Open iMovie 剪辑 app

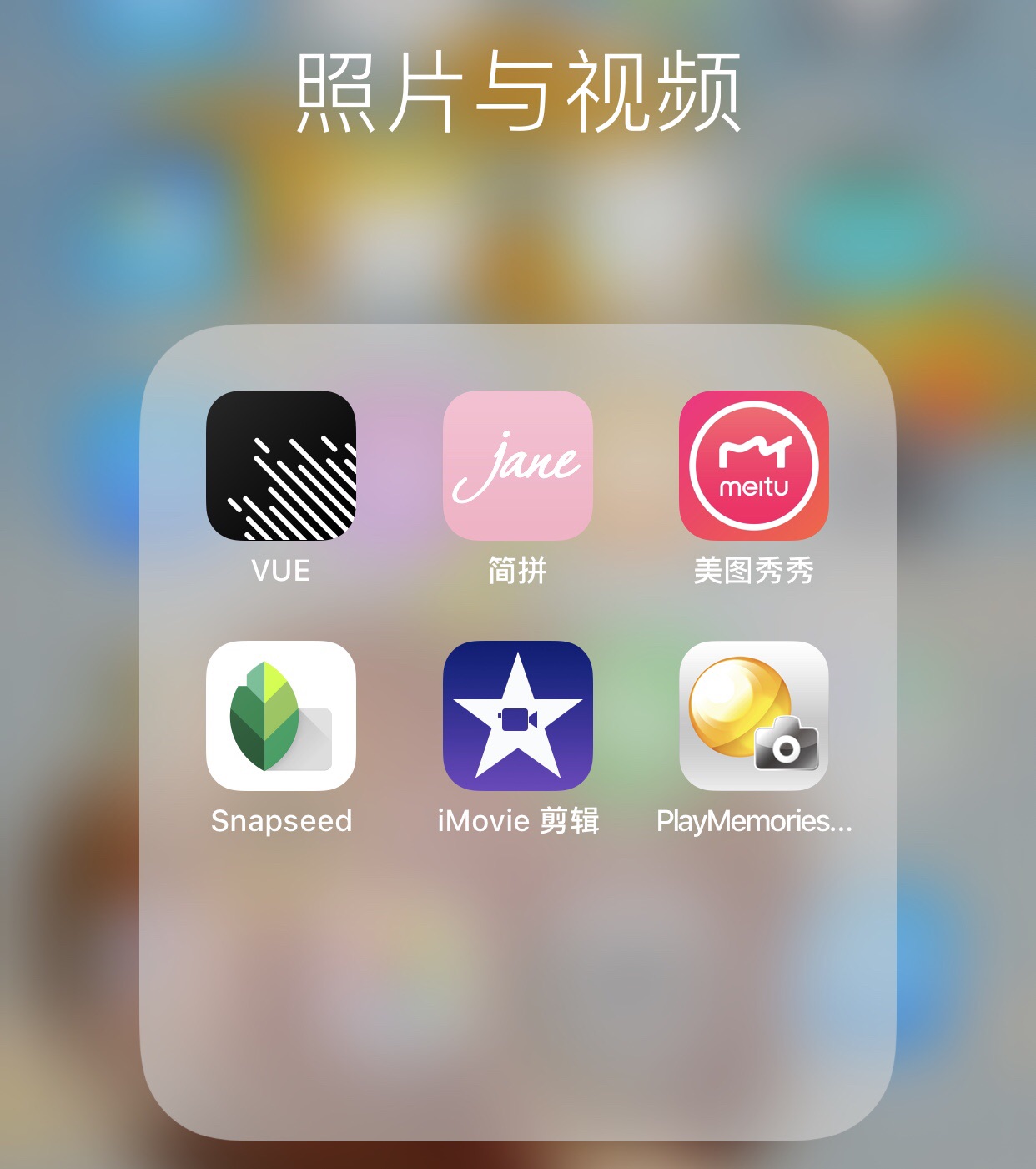tap(517, 716)
